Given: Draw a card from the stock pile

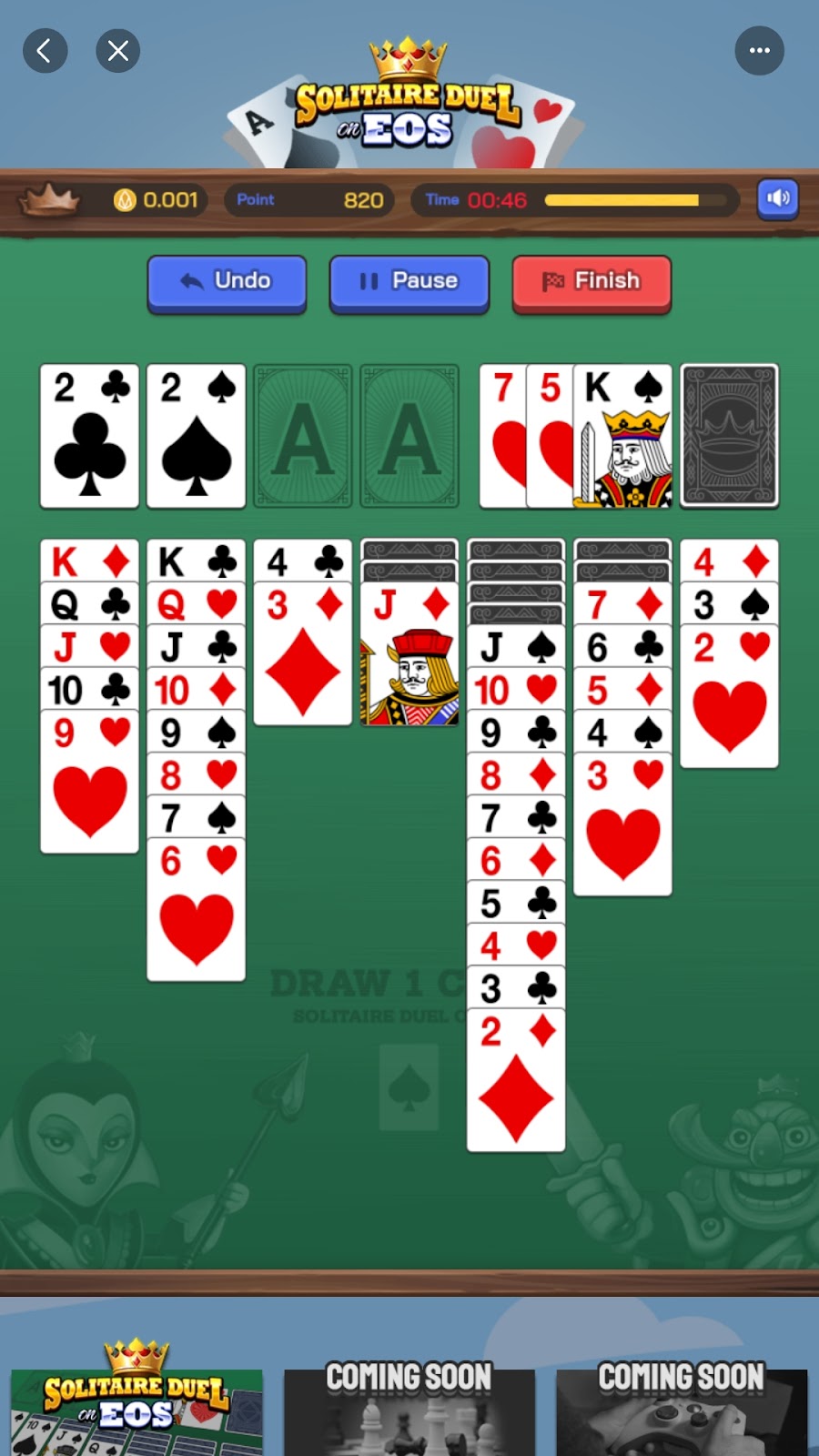Looking at the screenshot, I should (x=729, y=435).
